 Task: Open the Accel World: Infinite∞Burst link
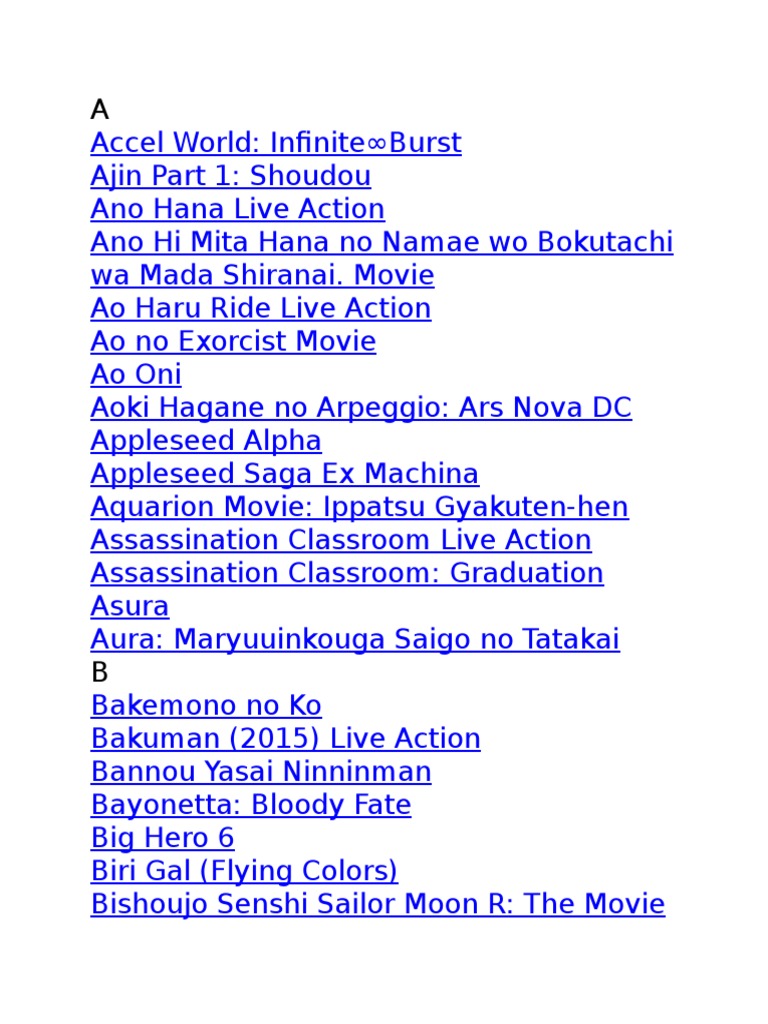coord(276,143)
